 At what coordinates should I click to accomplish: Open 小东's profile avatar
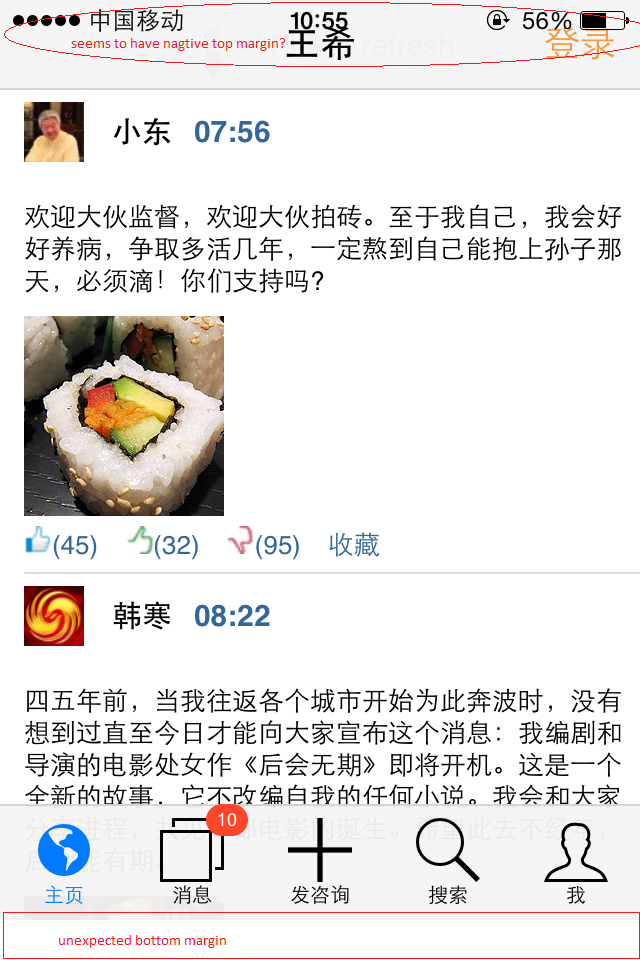coord(54,132)
